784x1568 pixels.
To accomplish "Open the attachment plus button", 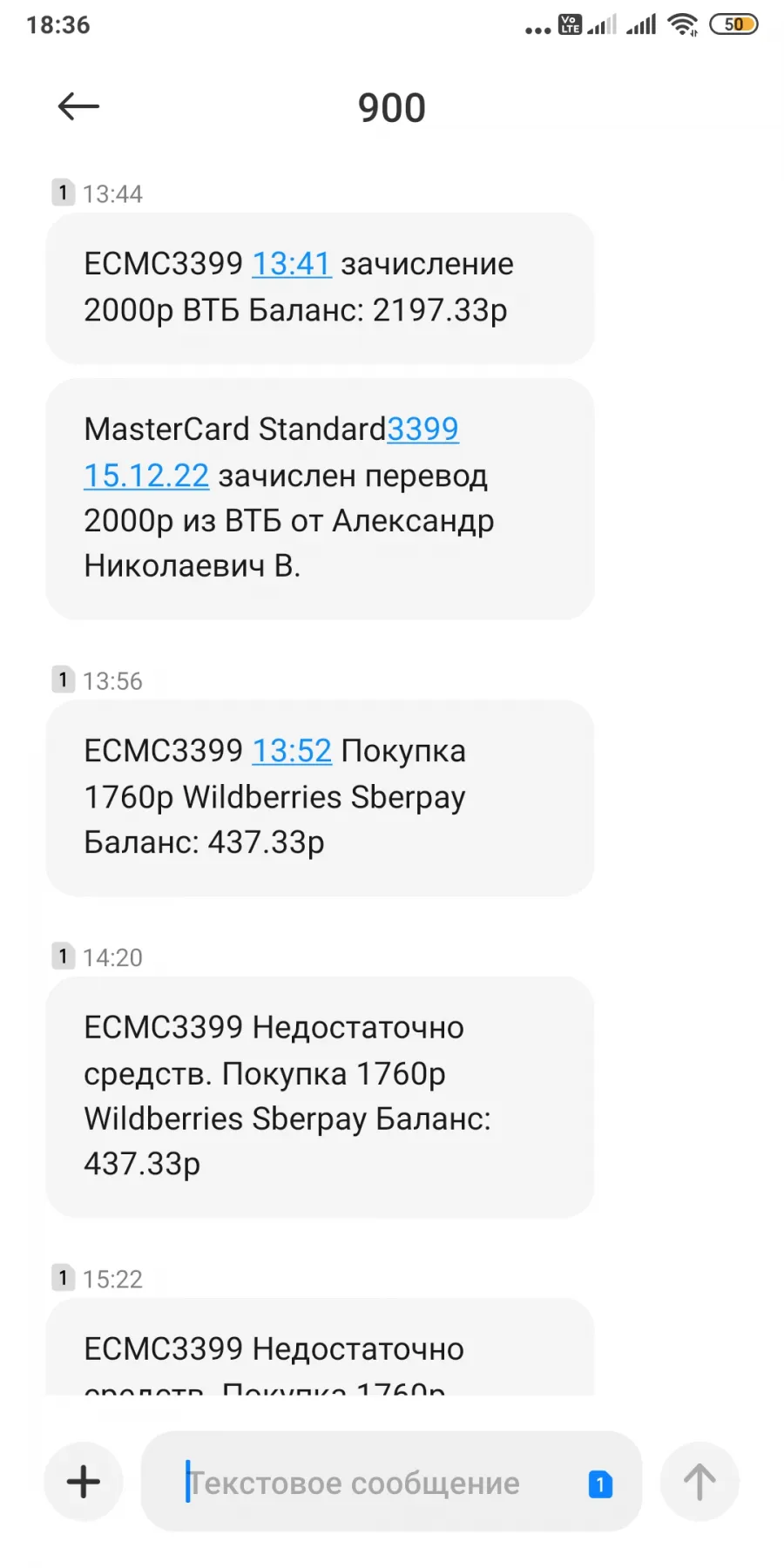I will [x=84, y=1482].
